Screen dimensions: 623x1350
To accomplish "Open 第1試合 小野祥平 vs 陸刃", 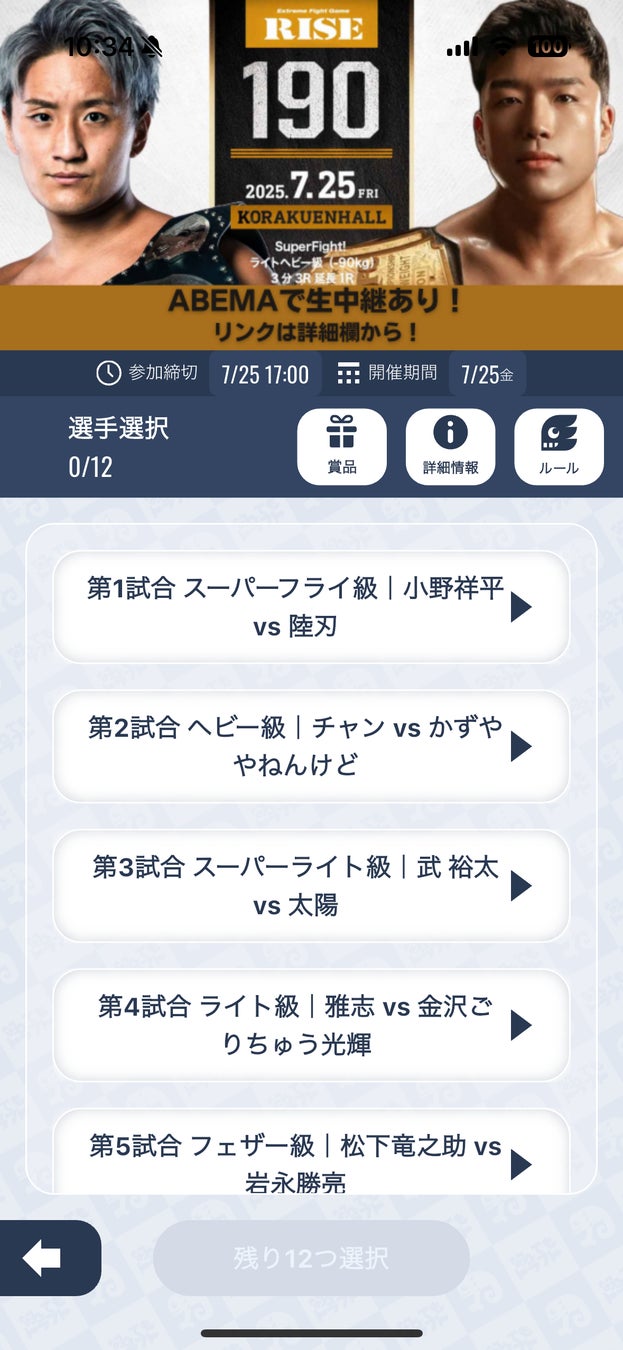I will (311, 607).
